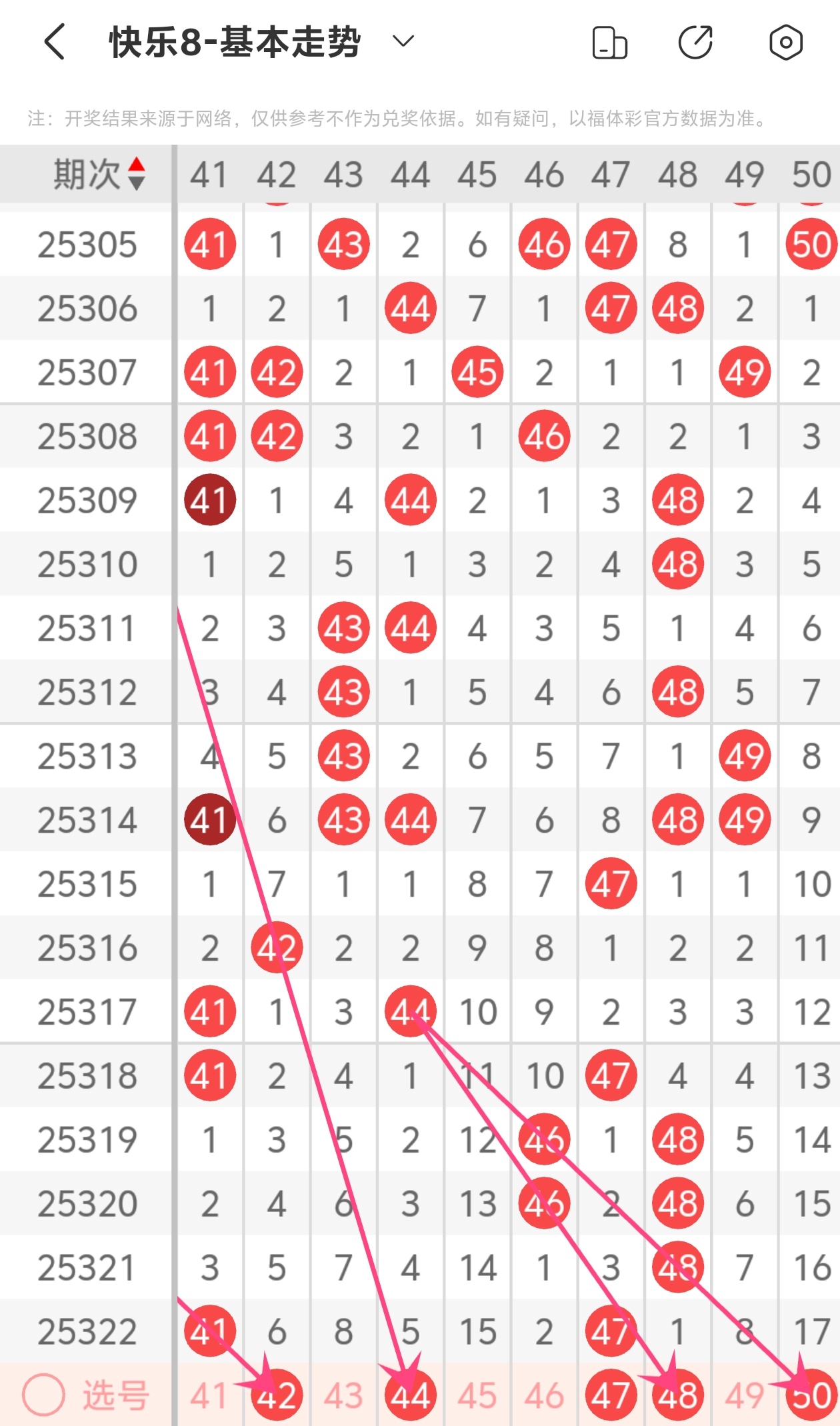The height and width of the screenshot is (1426, 840).
Task: Go back from the trend chart
Action: point(55,42)
